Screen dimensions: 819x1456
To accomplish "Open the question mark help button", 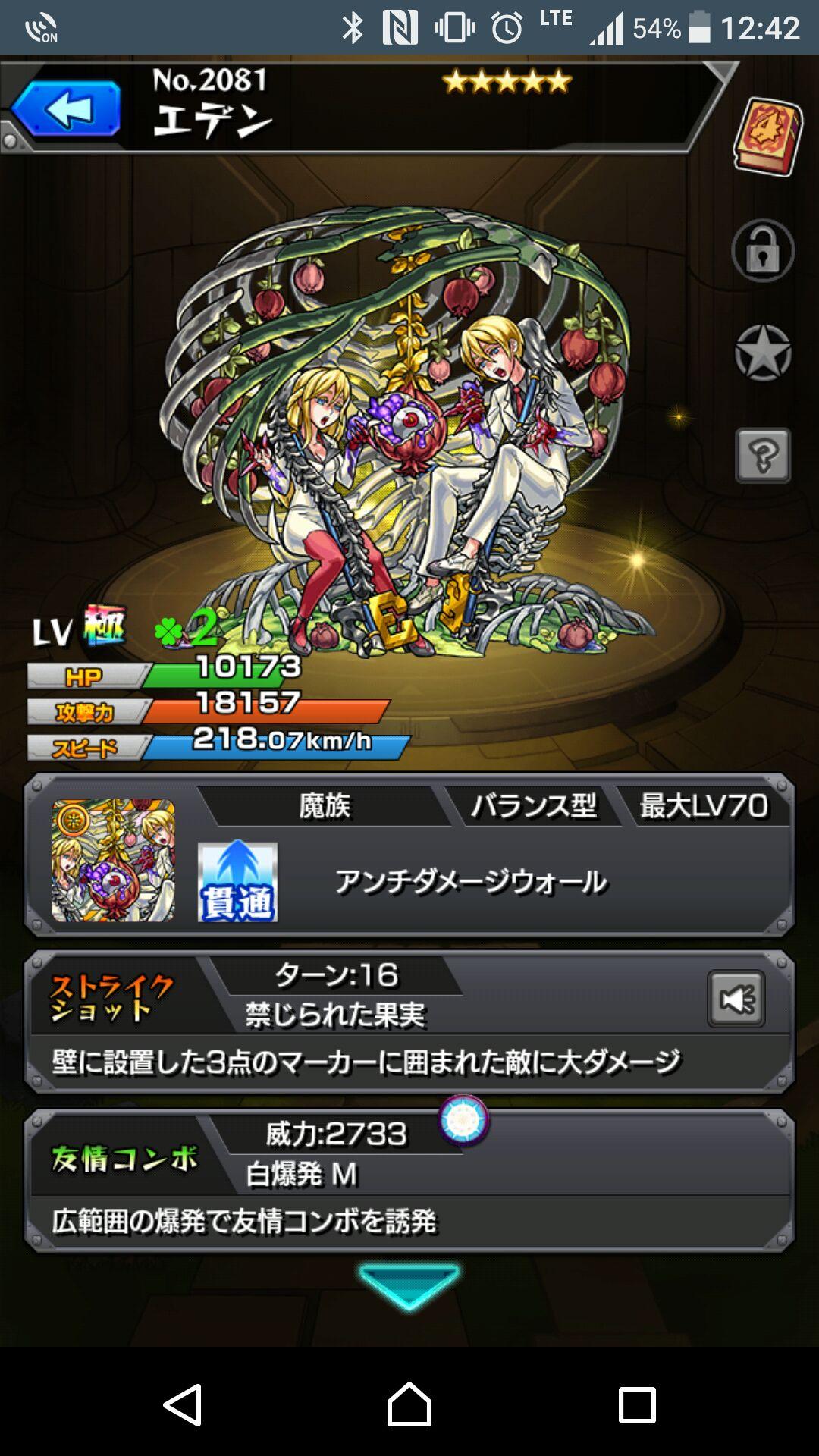I will tap(763, 456).
